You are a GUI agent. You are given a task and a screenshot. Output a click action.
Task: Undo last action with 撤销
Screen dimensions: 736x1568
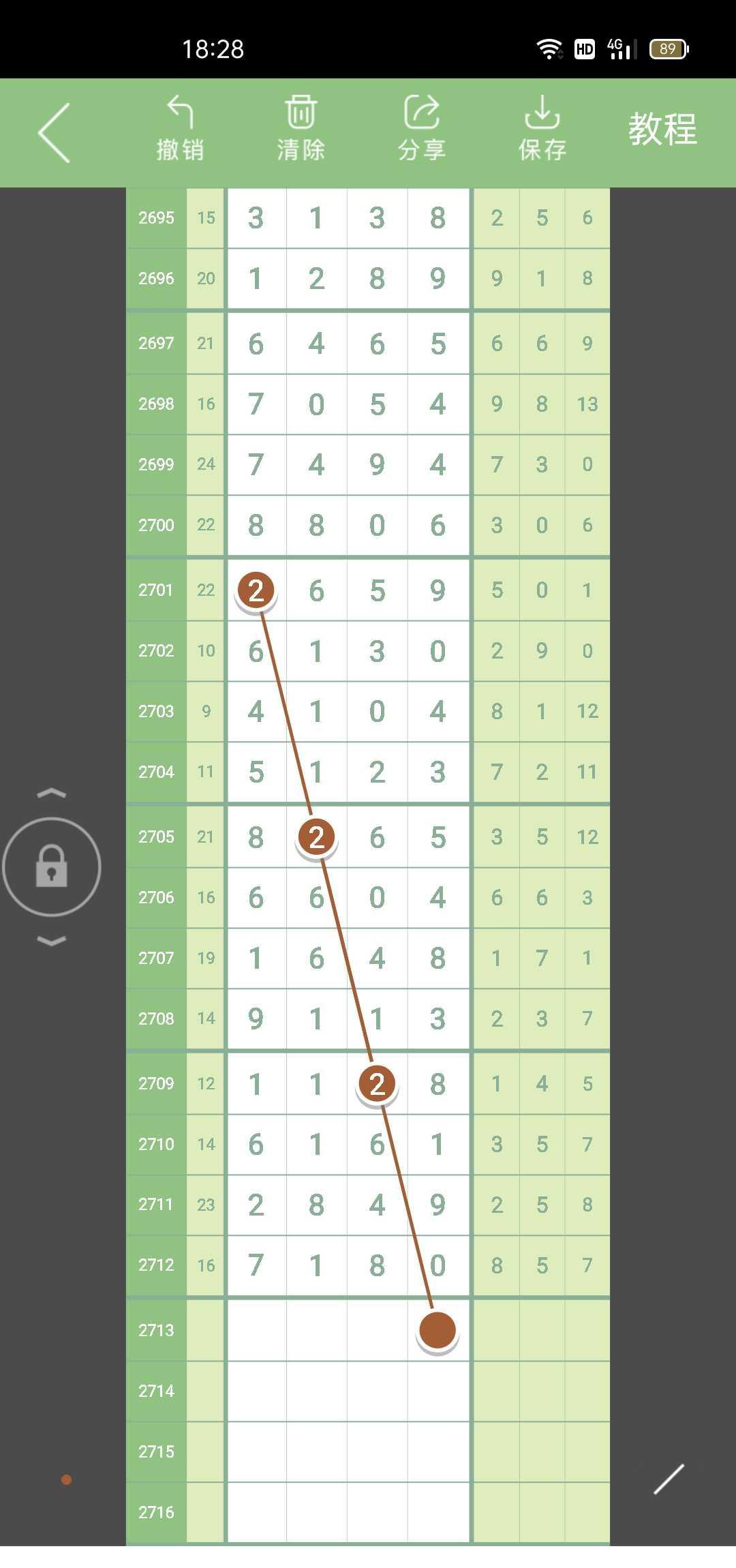(x=180, y=130)
